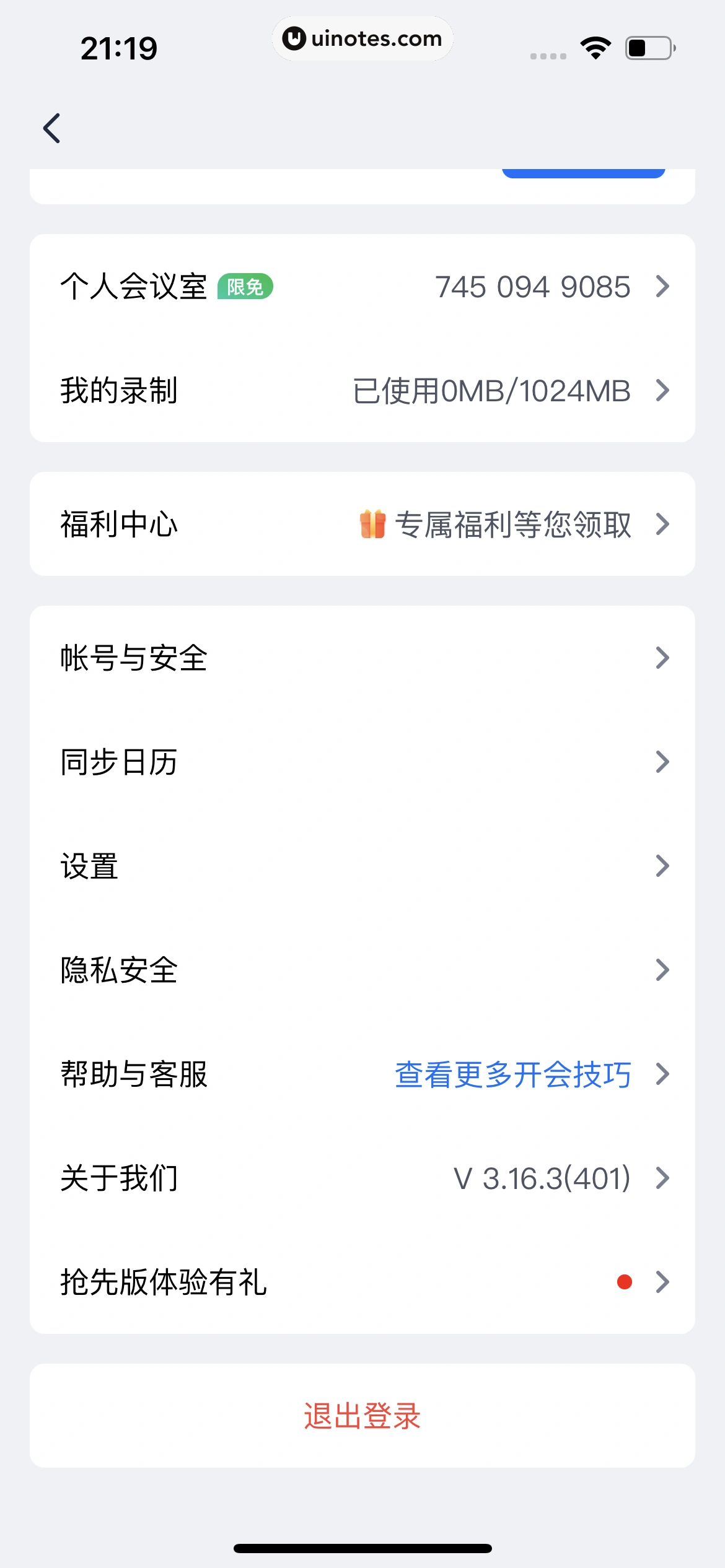
Task: Expand the 个人会议室 row chevron
Action: (663, 286)
